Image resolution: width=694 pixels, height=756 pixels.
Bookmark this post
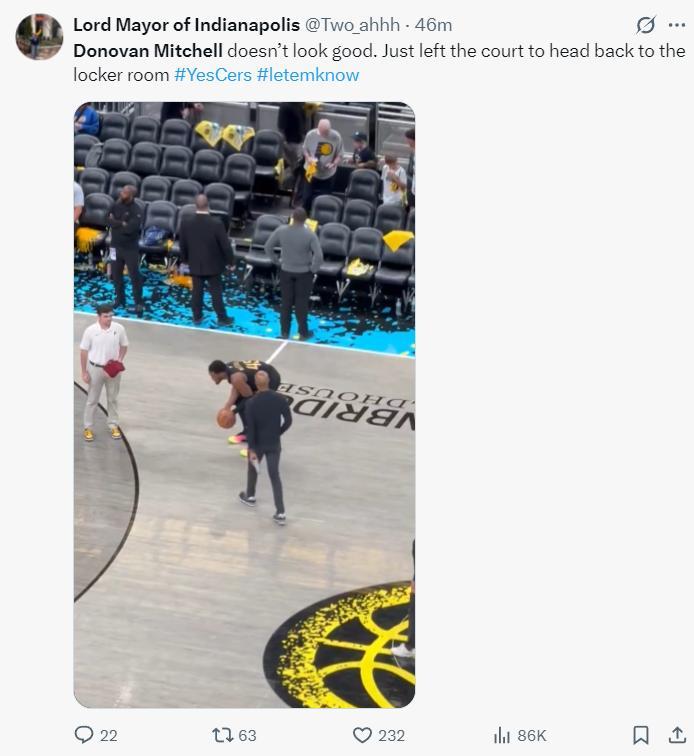pos(641,735)
